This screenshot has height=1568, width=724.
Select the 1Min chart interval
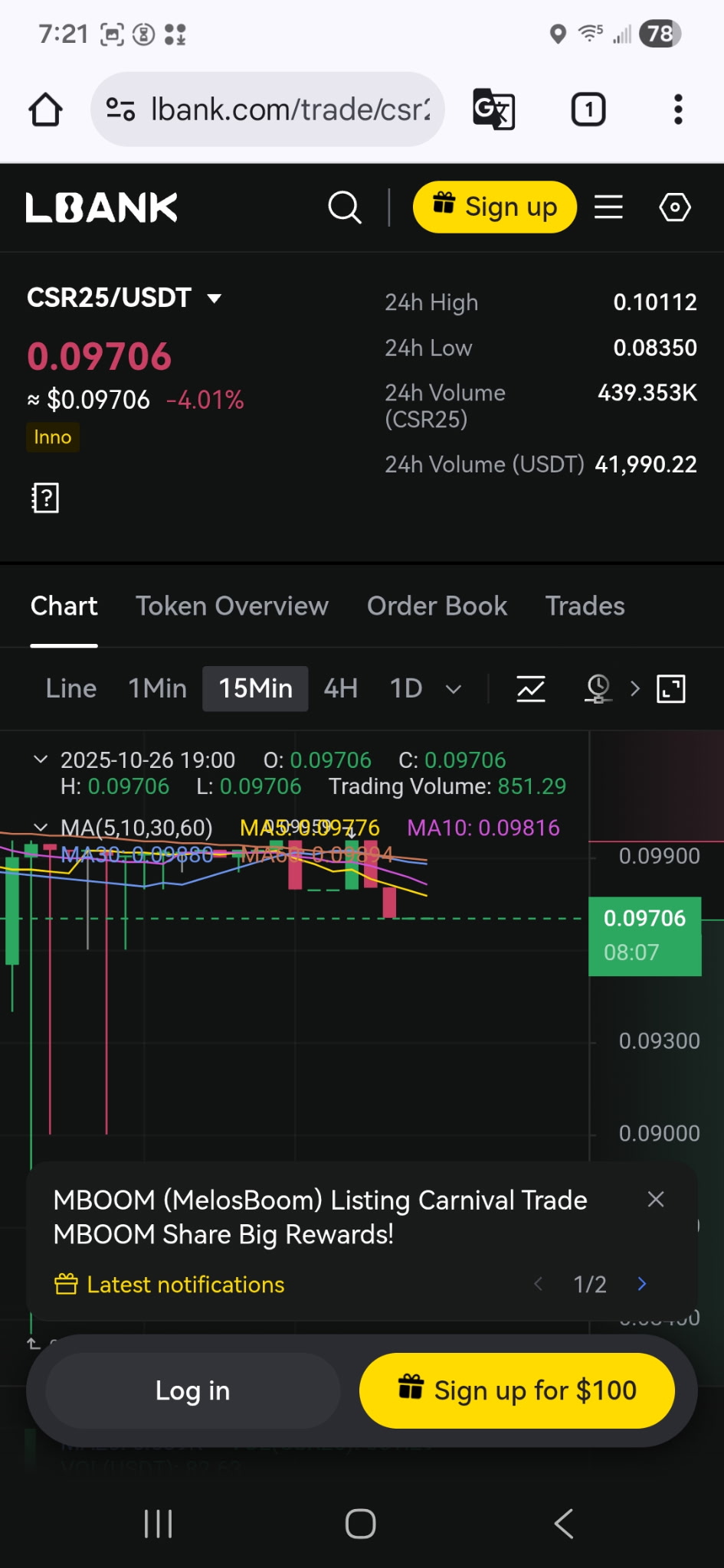click(x=157, y=688)
